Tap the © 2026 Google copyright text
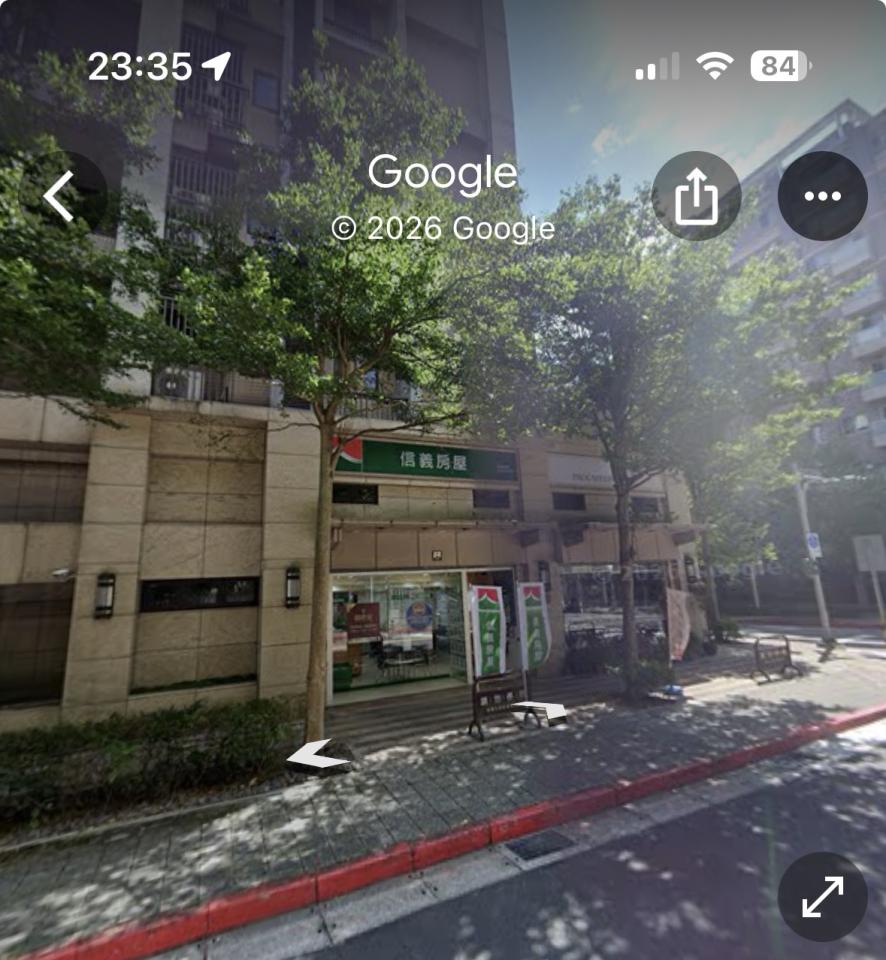 coord(443,229)
